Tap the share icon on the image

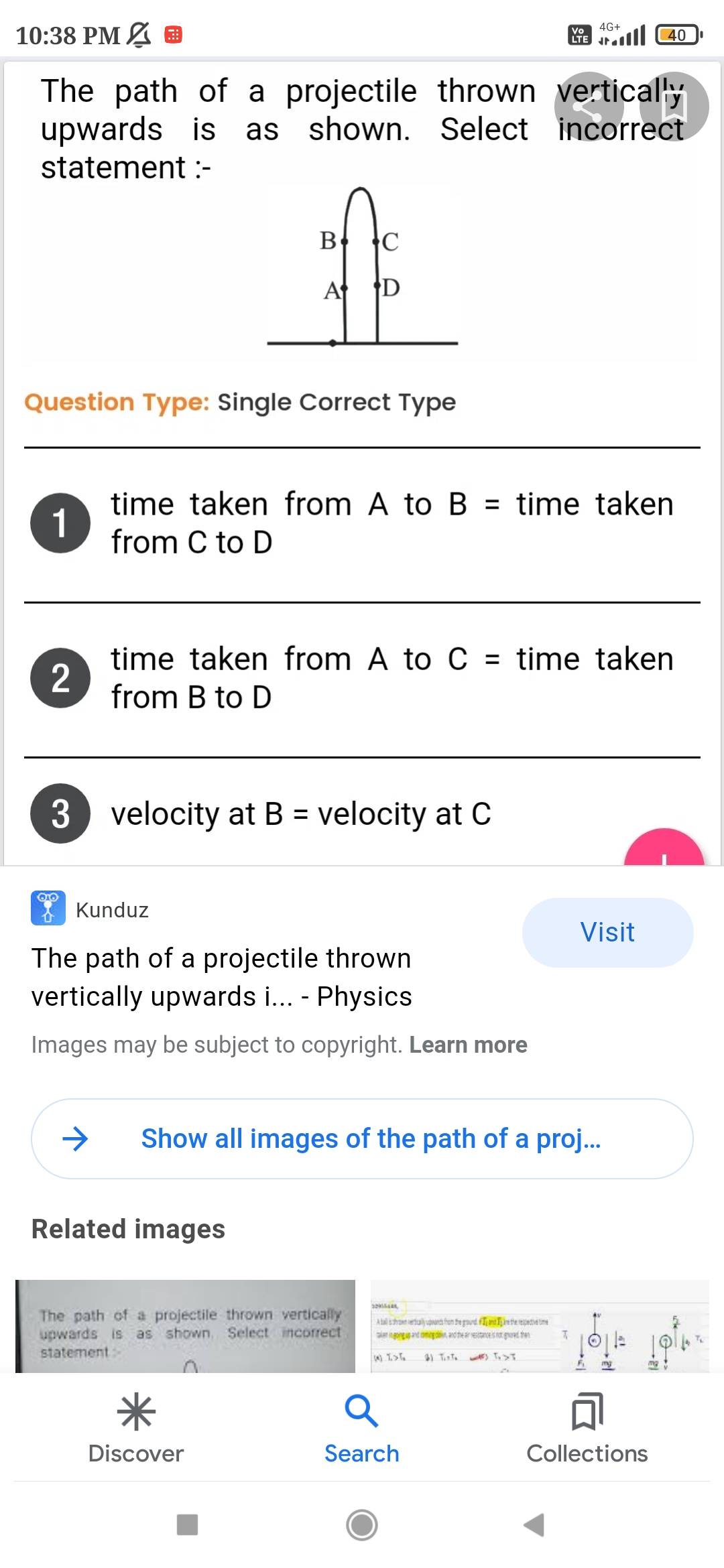pyautogui.click(x=590, y=107)
